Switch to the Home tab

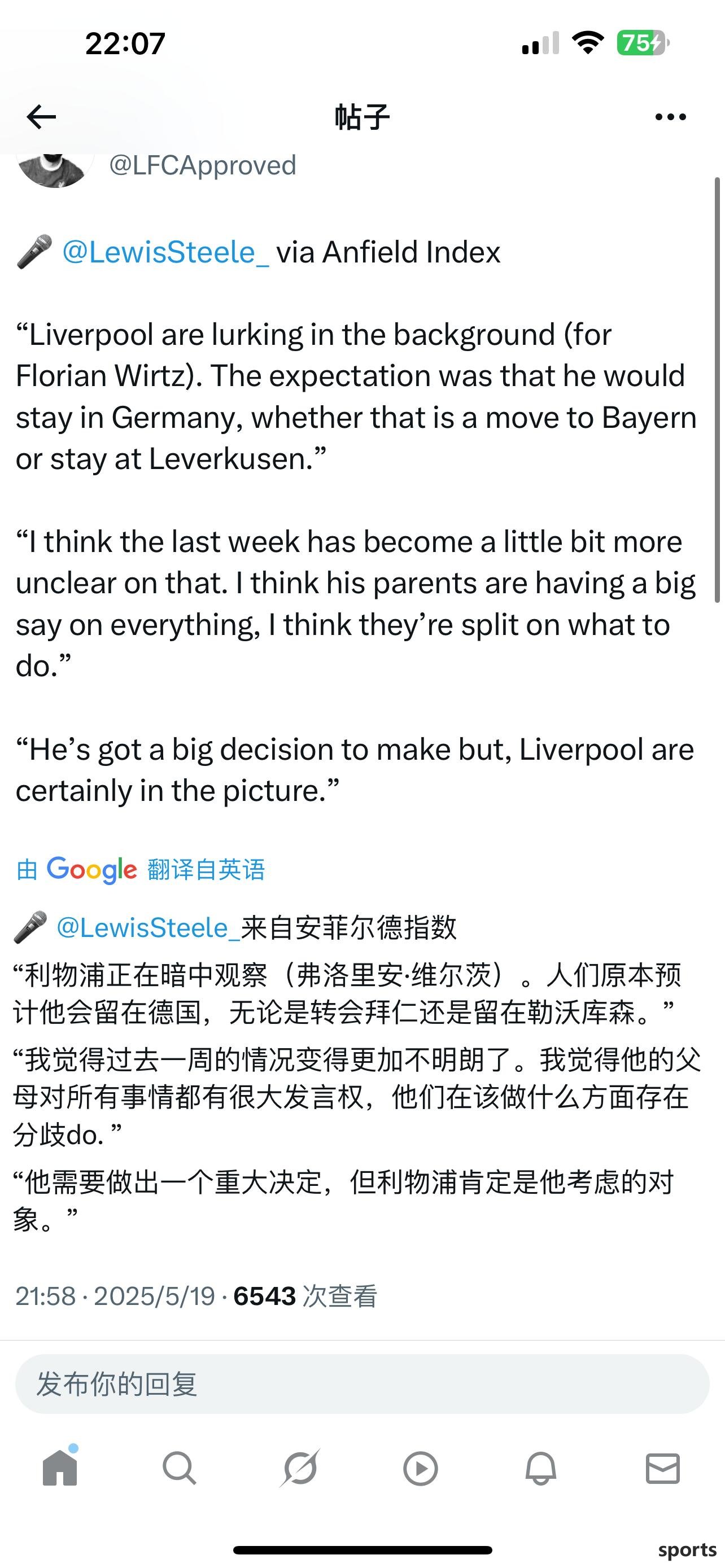(x=60, y=1469)
